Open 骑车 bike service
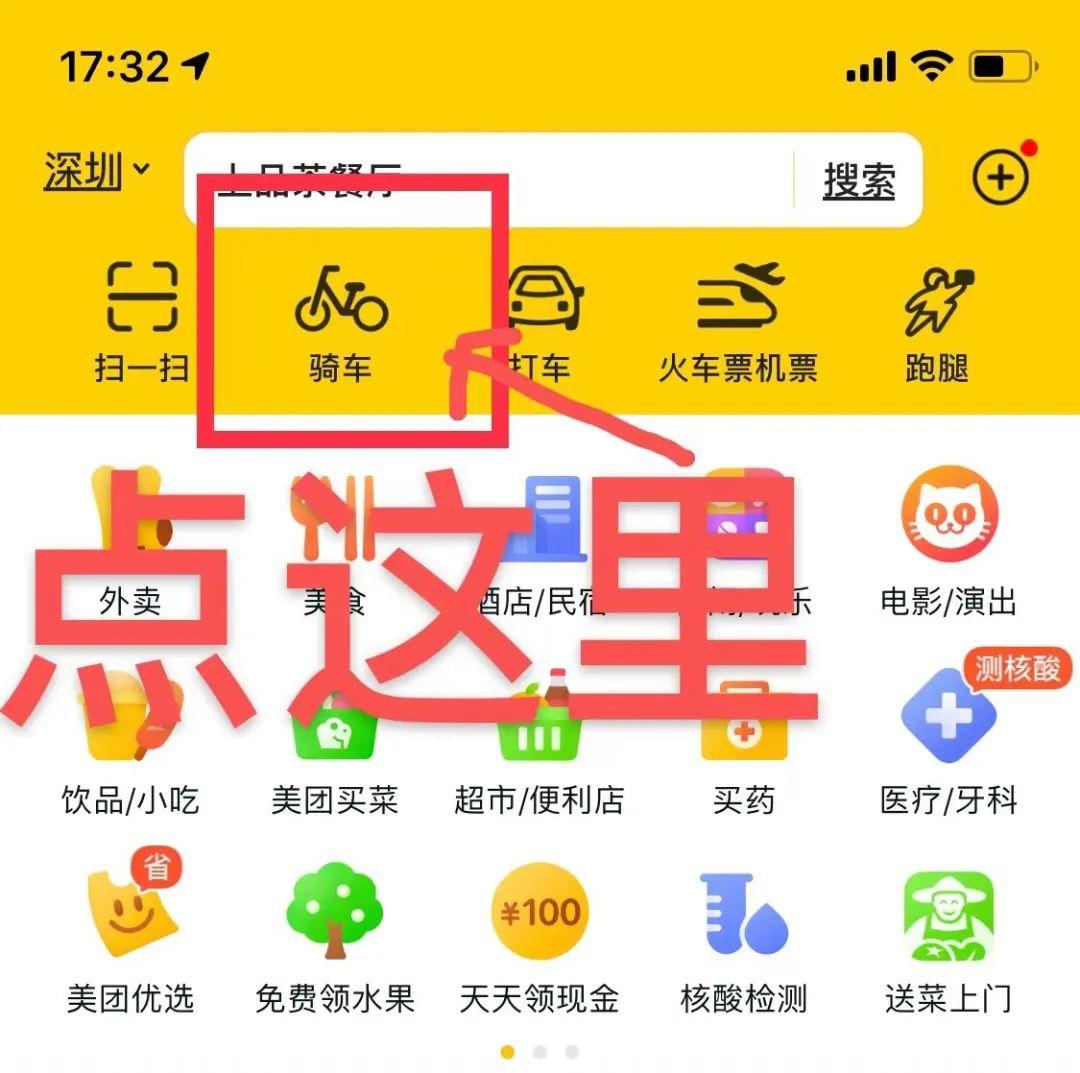This screenshot has width=1080, height=1073. pyautogui.click(x=341, y=322)
